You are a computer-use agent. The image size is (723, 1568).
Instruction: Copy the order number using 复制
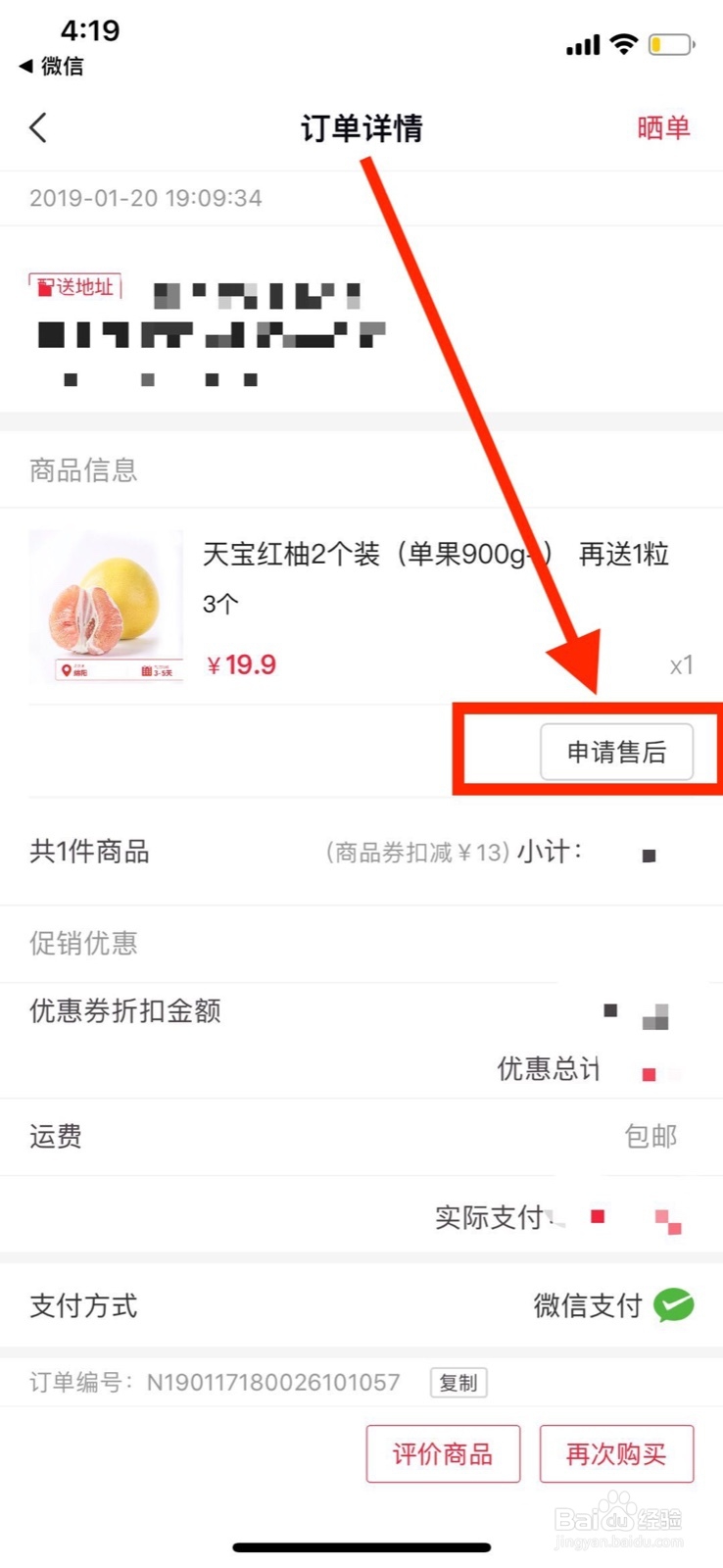[458, 1383]
